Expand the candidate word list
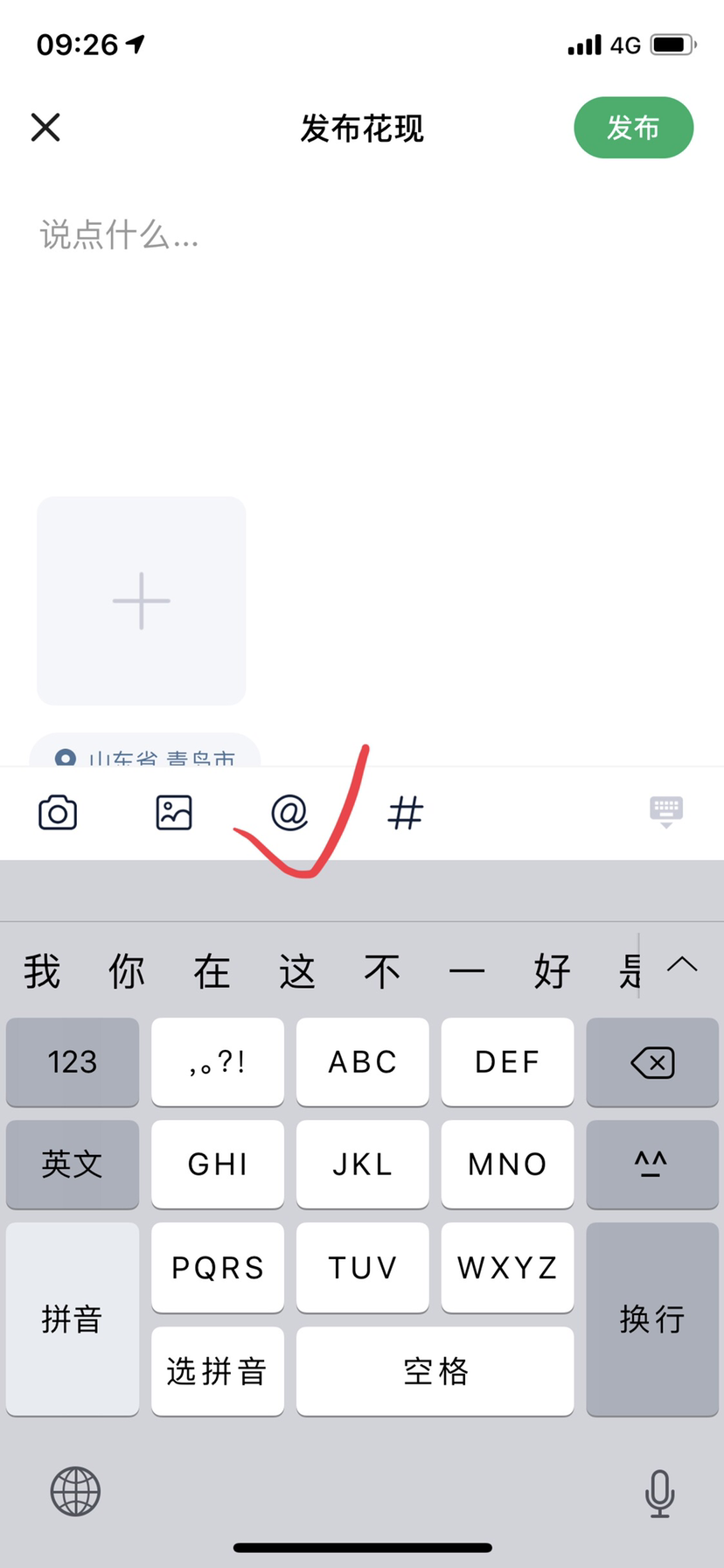 [682, 965]
